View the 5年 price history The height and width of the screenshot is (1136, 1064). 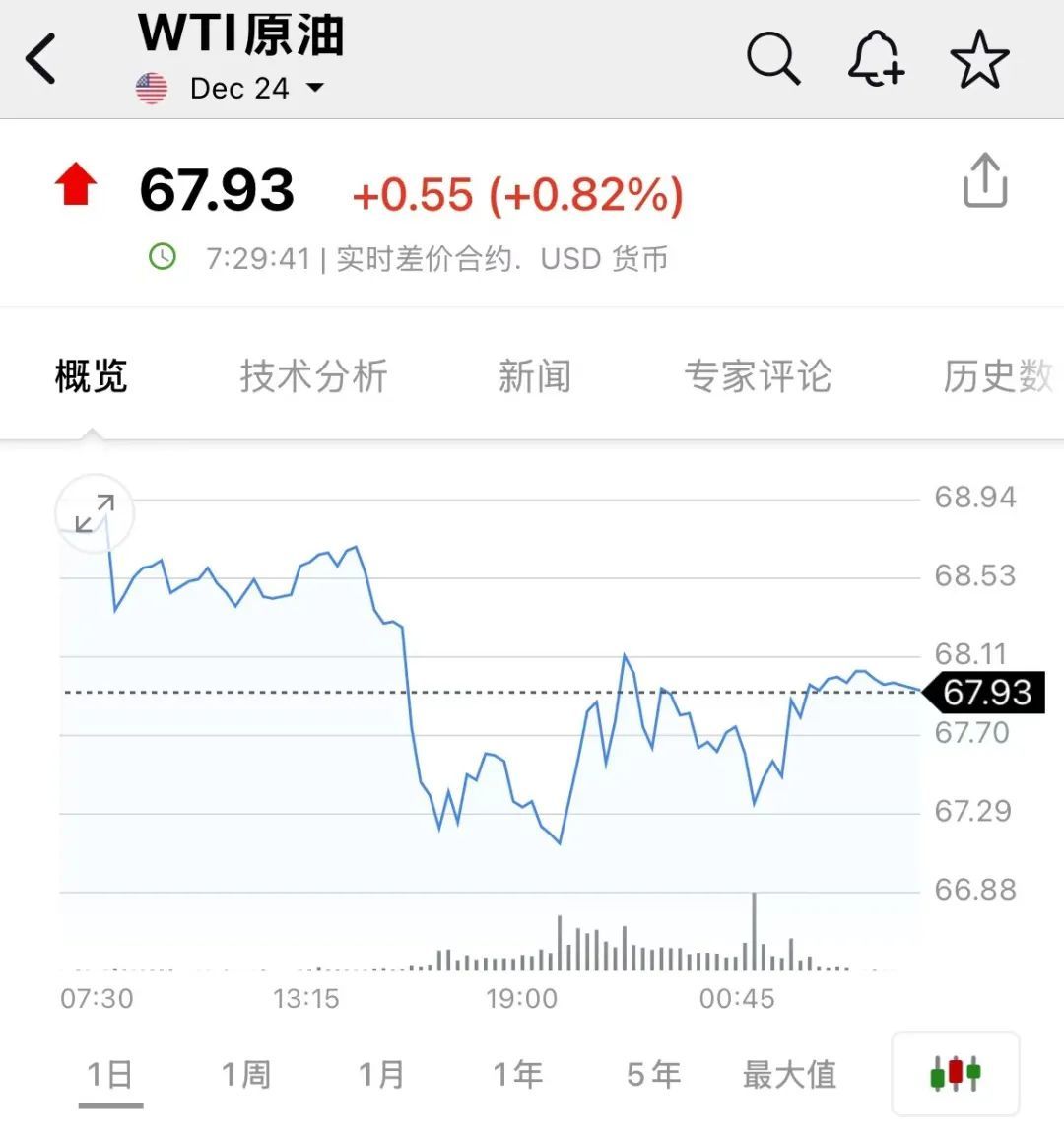tap(653, 1074)
